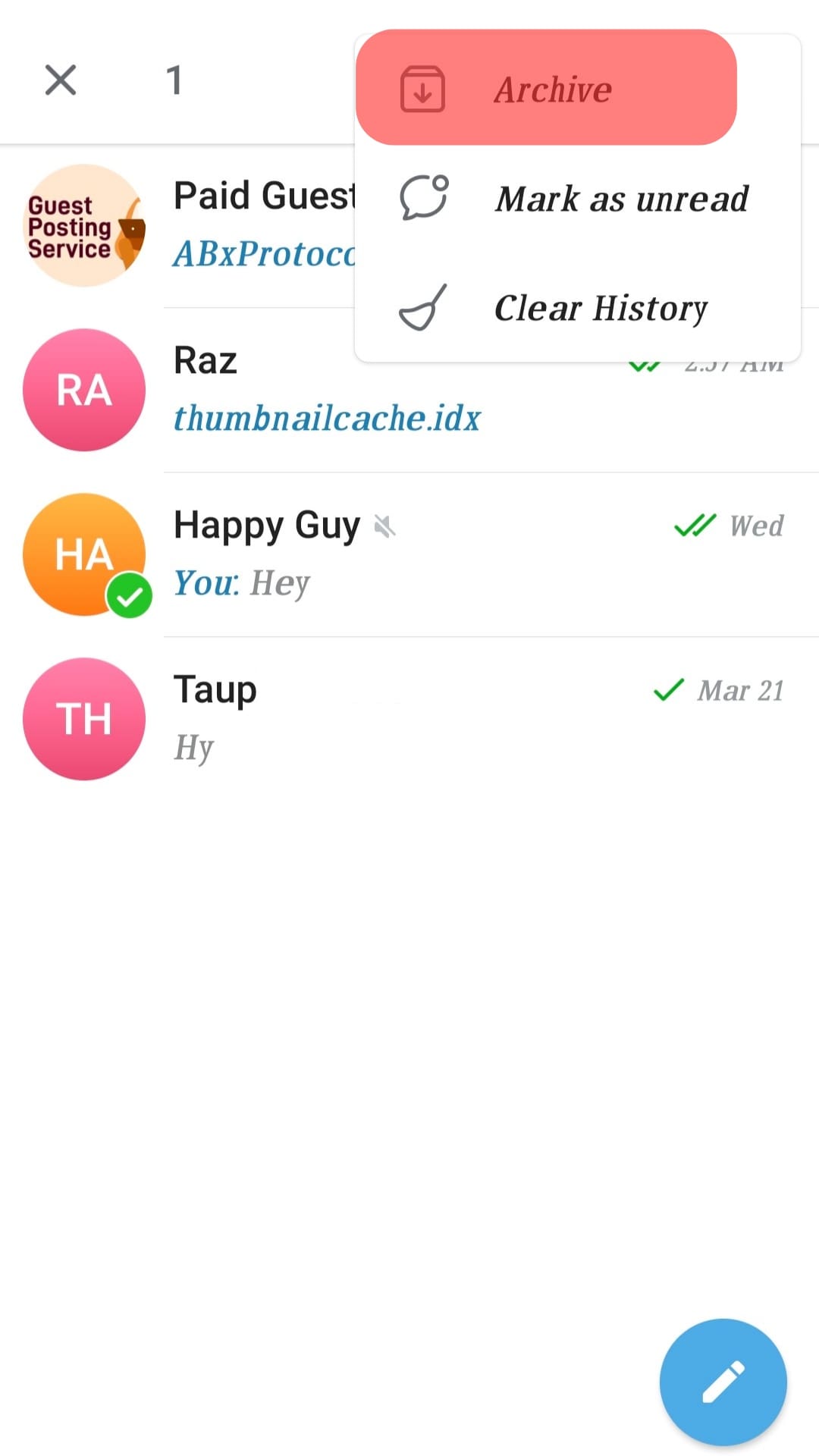Screen dimensions: 819x1456
Task: Open the chat with Taup
Action: (x=409, y=718)
